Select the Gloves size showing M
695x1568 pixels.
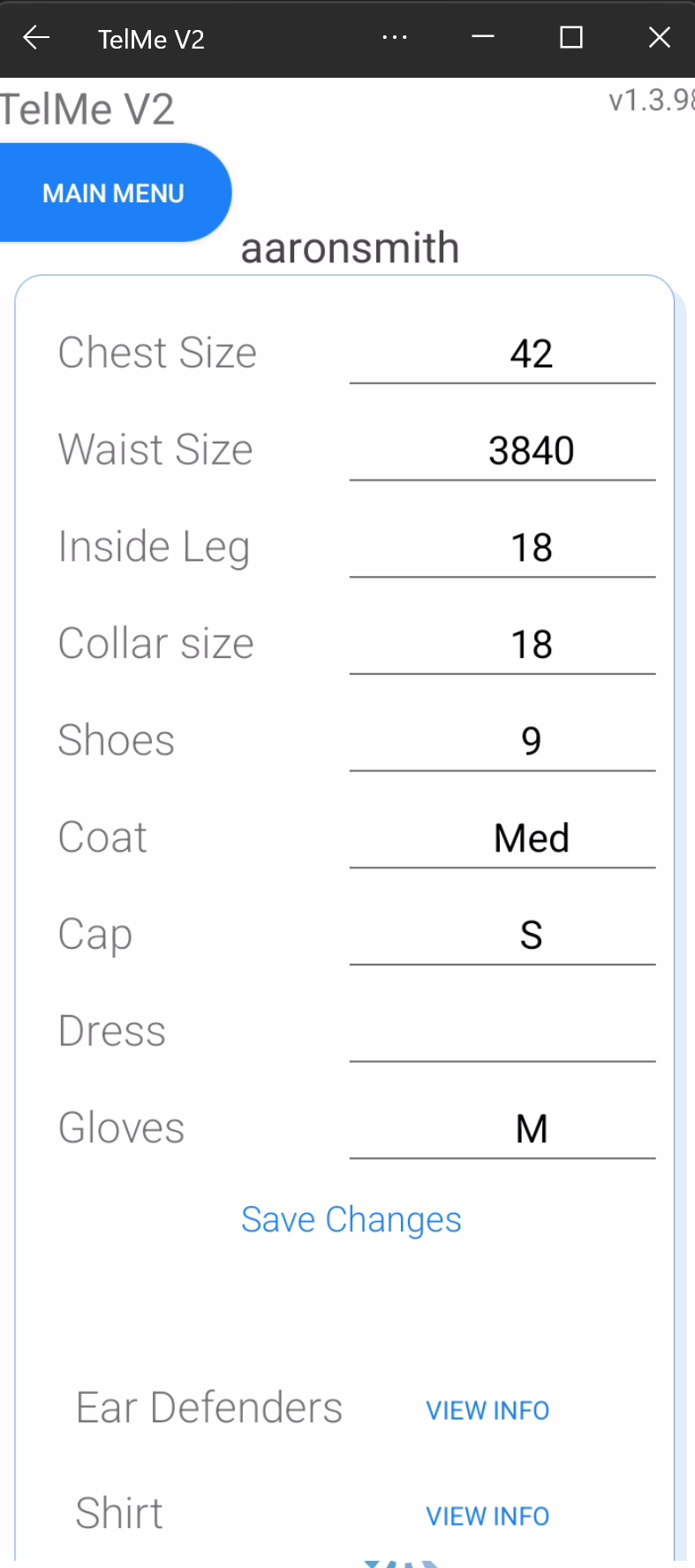pyautogui.click(x=502, y=1128)
